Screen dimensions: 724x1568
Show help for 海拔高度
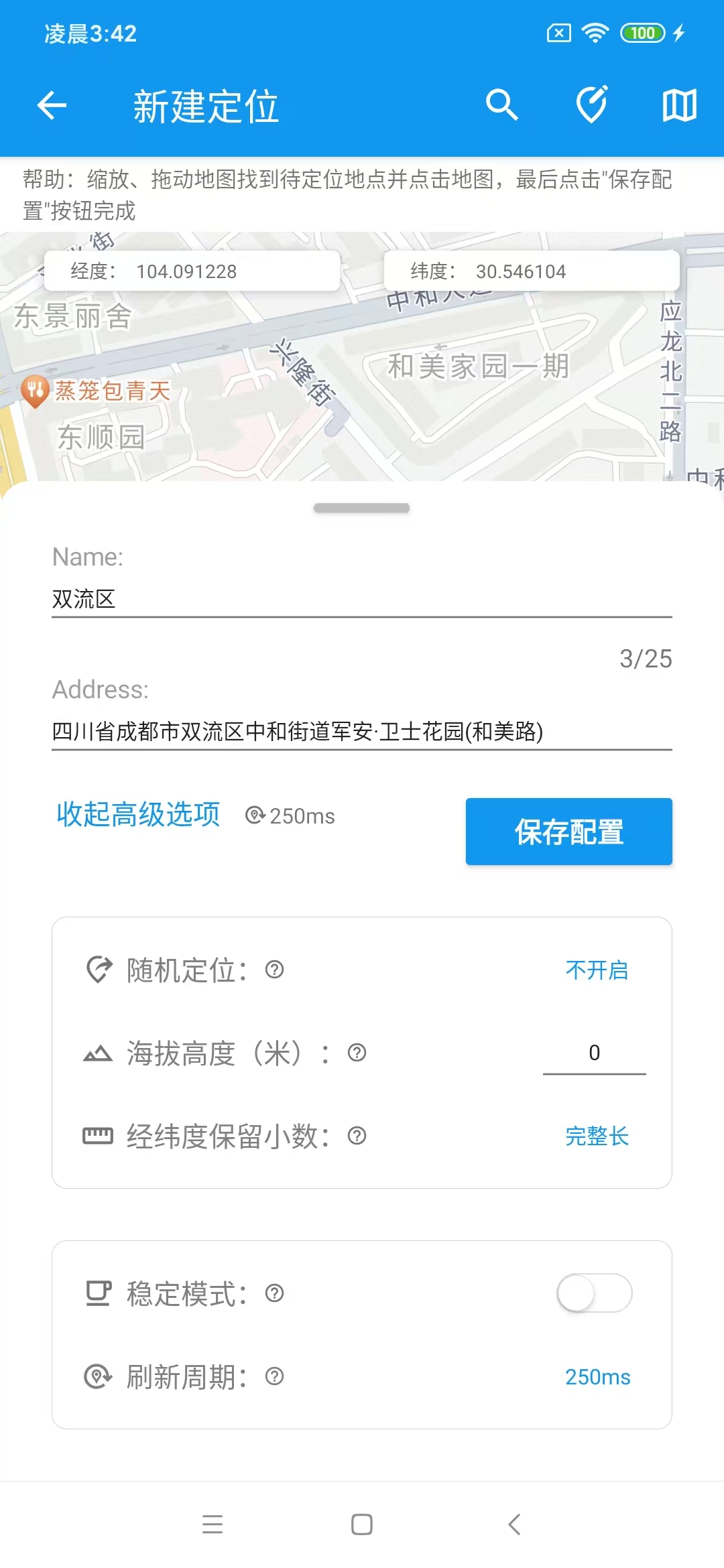coord(357,1053)
